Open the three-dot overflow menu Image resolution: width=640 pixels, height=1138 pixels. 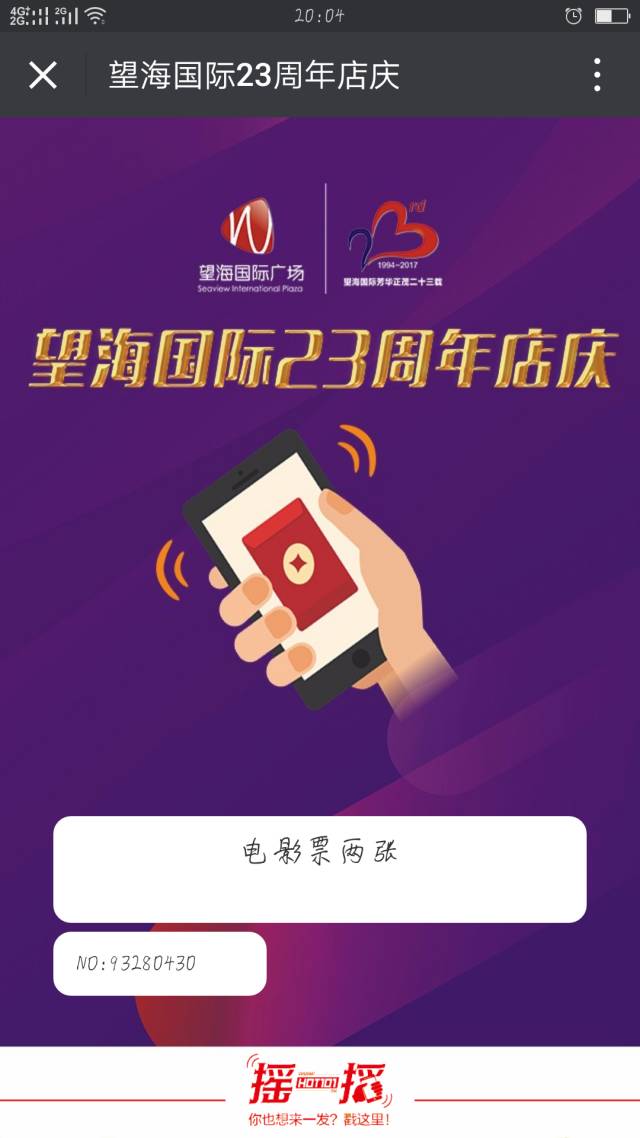[597, 75]
